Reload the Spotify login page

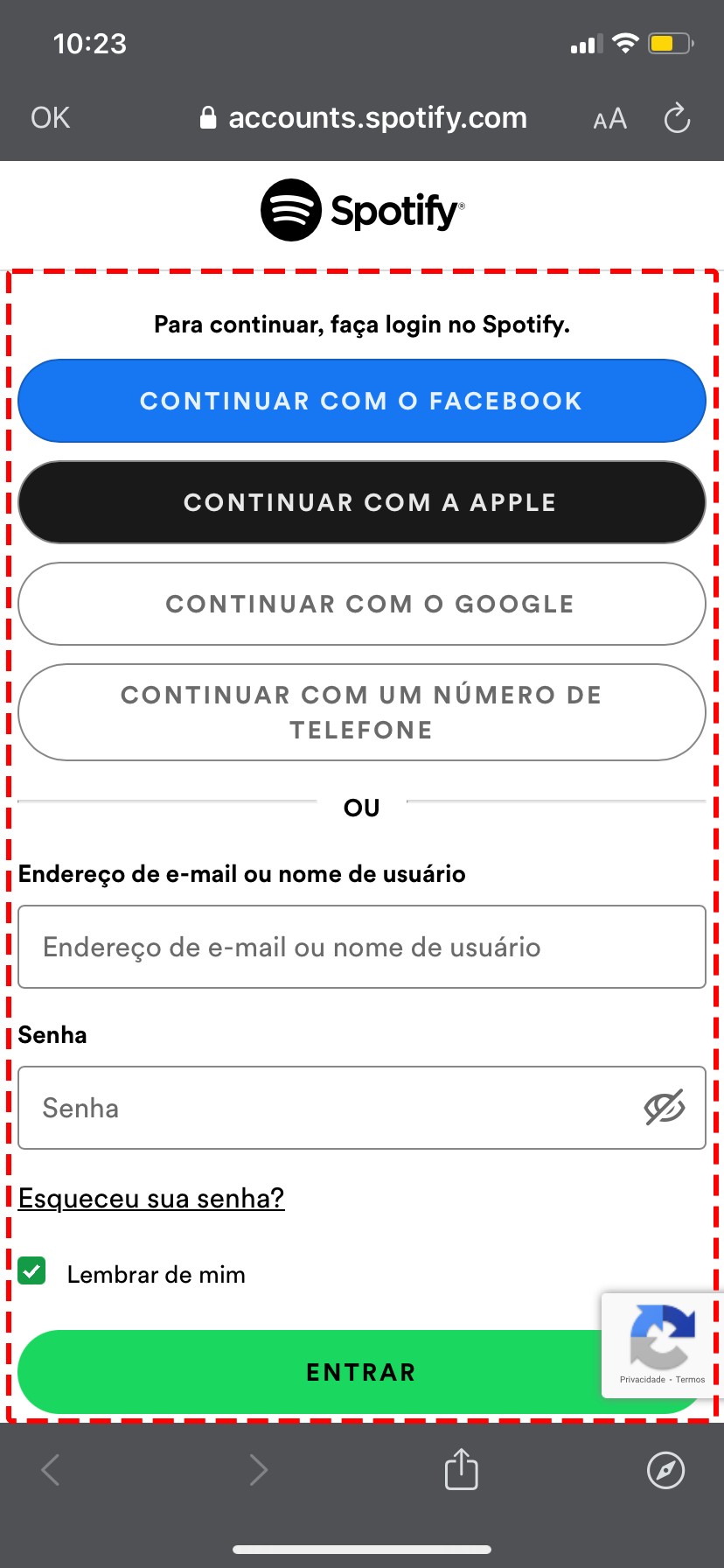click(x=677, y=118)
